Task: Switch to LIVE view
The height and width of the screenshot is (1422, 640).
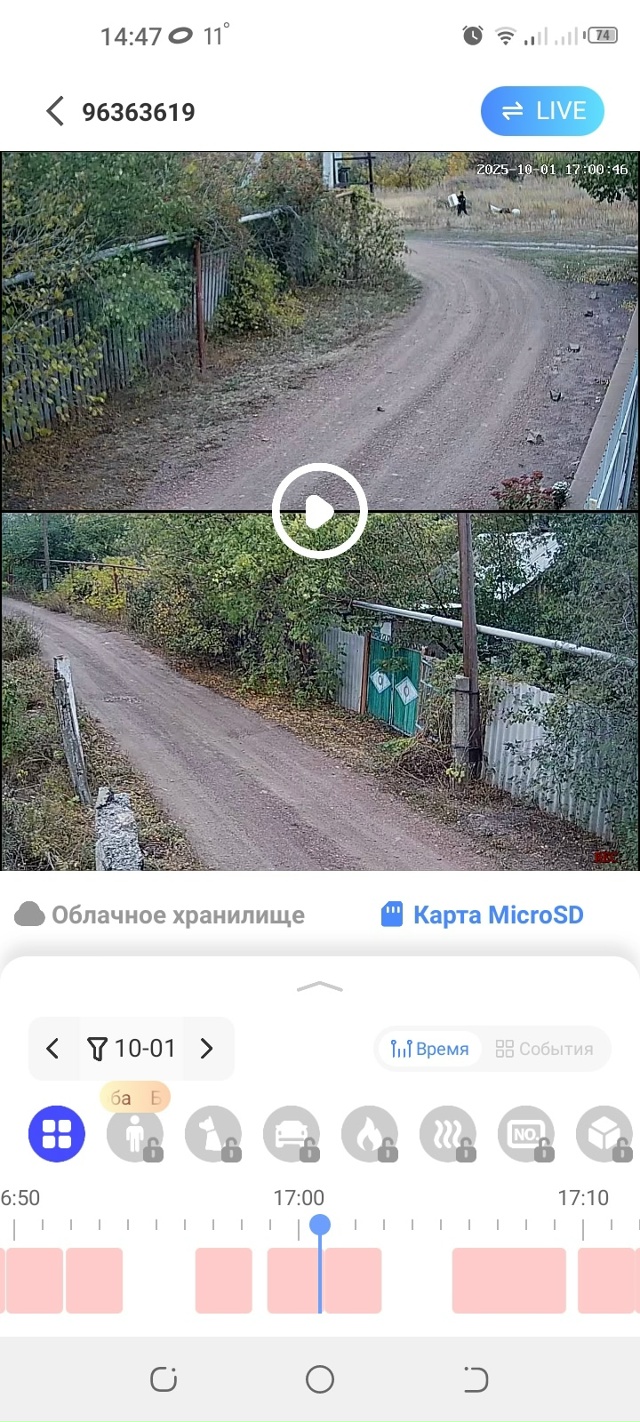Action: click(x=542, y=111)
